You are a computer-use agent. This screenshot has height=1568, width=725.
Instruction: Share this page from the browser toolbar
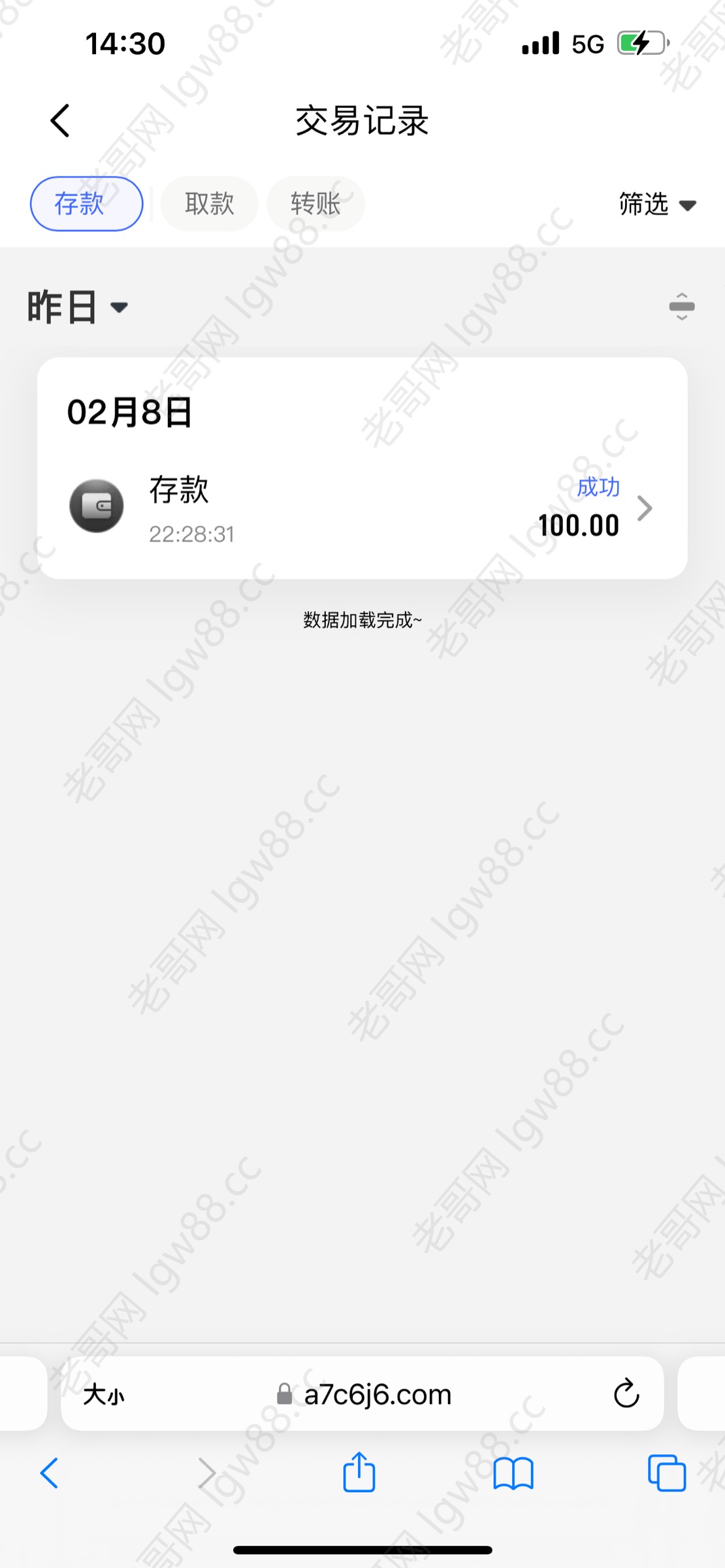[359, 1472]
